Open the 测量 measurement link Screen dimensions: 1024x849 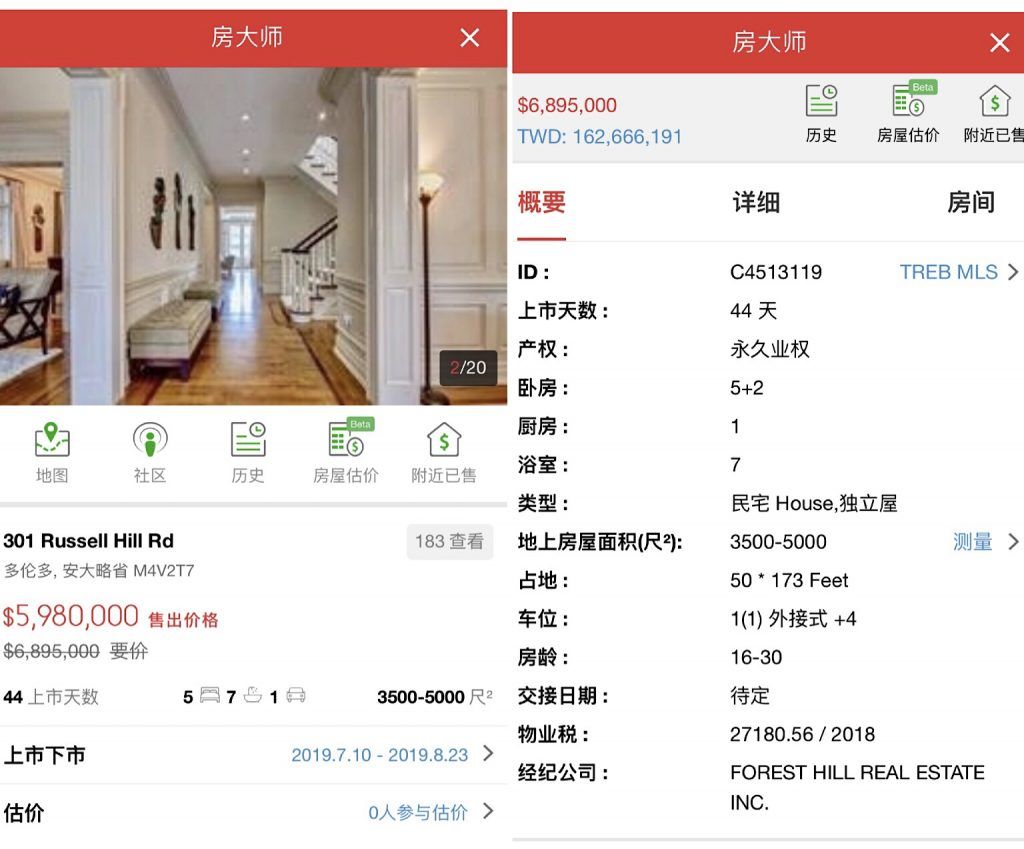[x=984, y=542]
